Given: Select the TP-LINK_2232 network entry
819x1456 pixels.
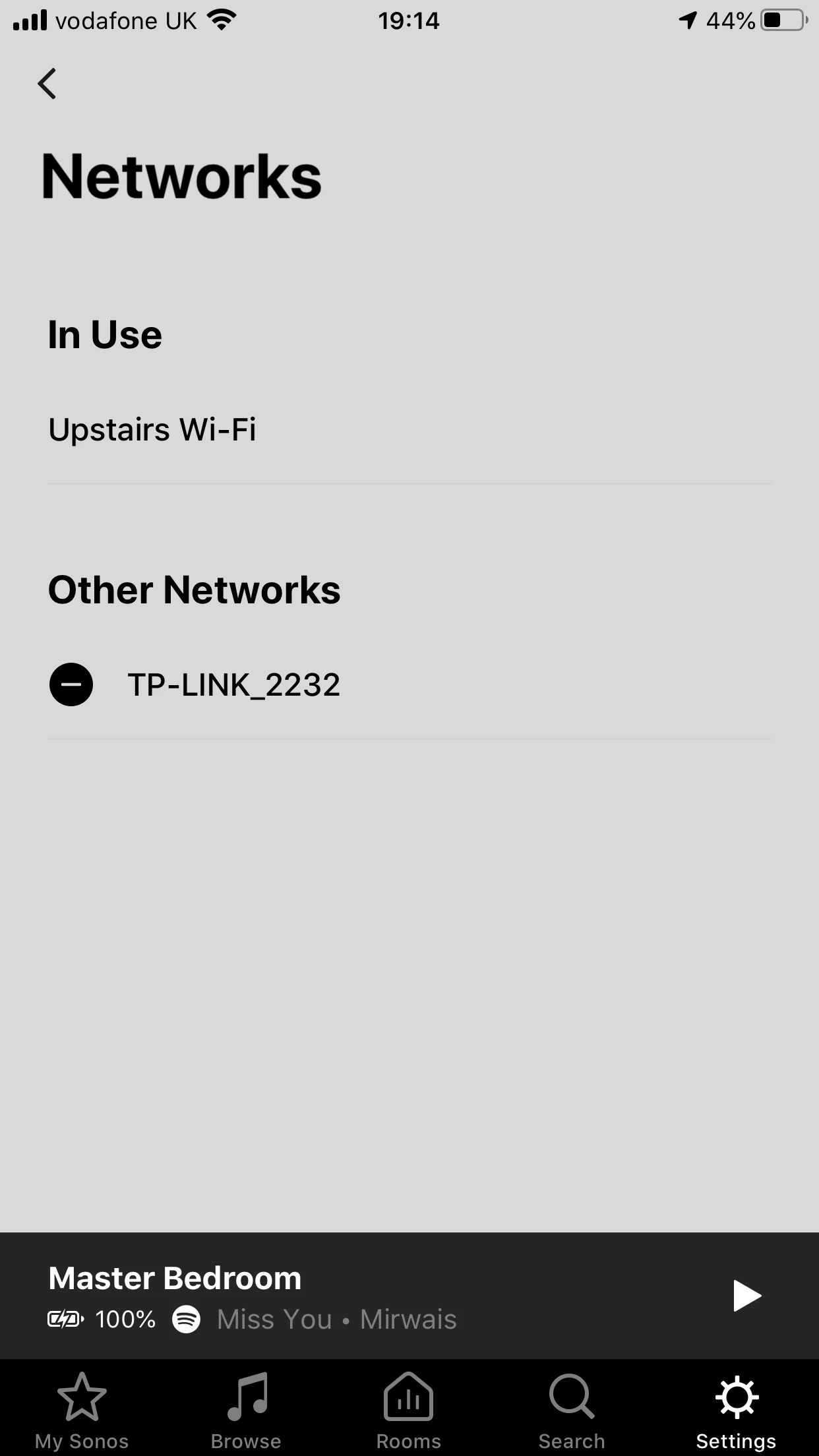Looking at the screenshot, I should (233, 684).
